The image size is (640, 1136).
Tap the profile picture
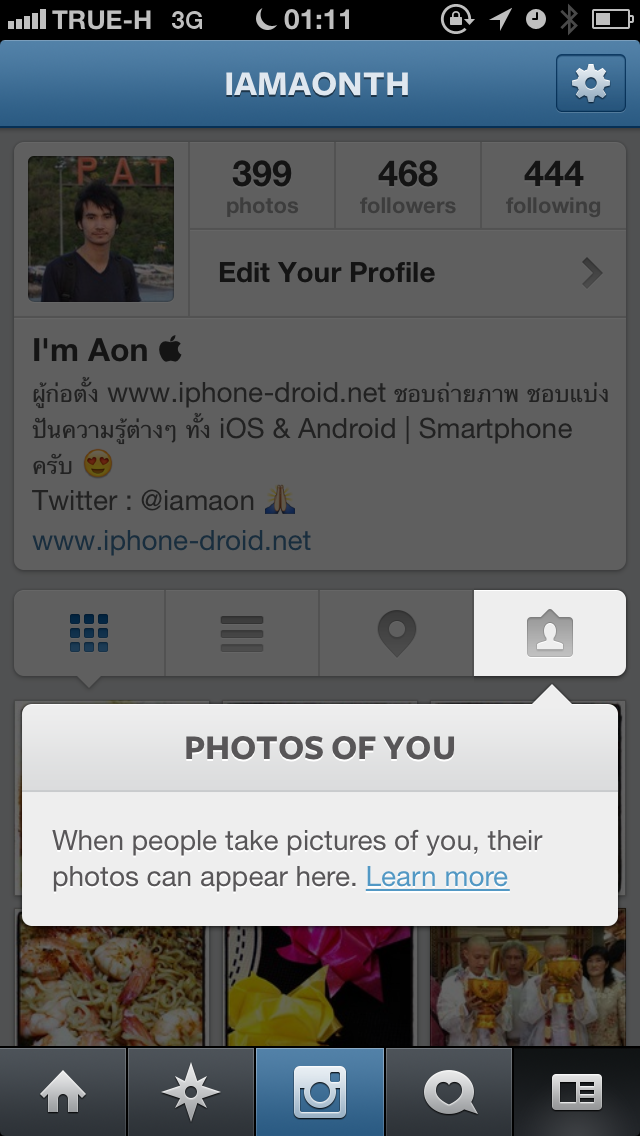point(101,229)
